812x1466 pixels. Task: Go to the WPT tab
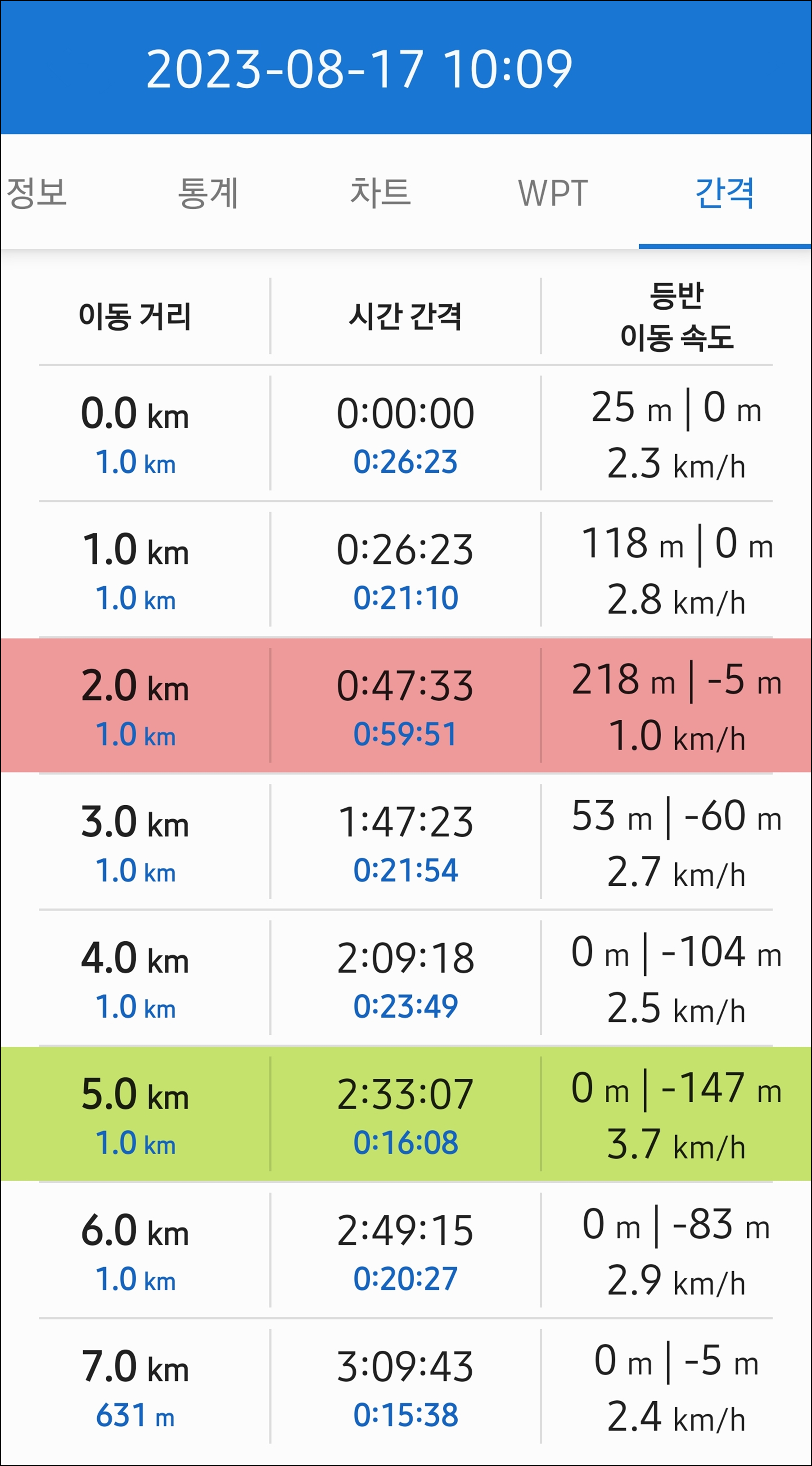tap(553, 192)
